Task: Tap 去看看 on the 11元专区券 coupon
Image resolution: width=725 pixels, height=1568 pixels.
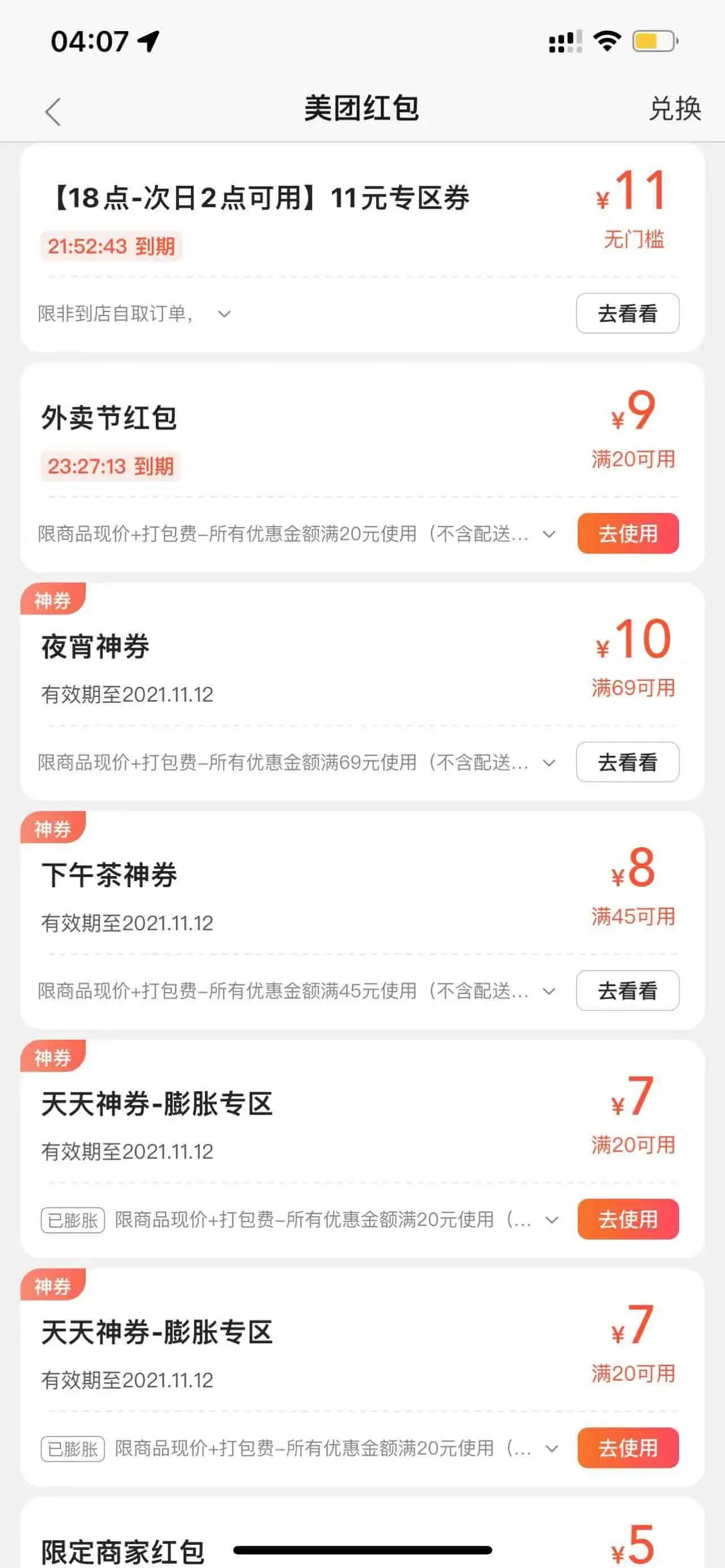Action: 627,314
